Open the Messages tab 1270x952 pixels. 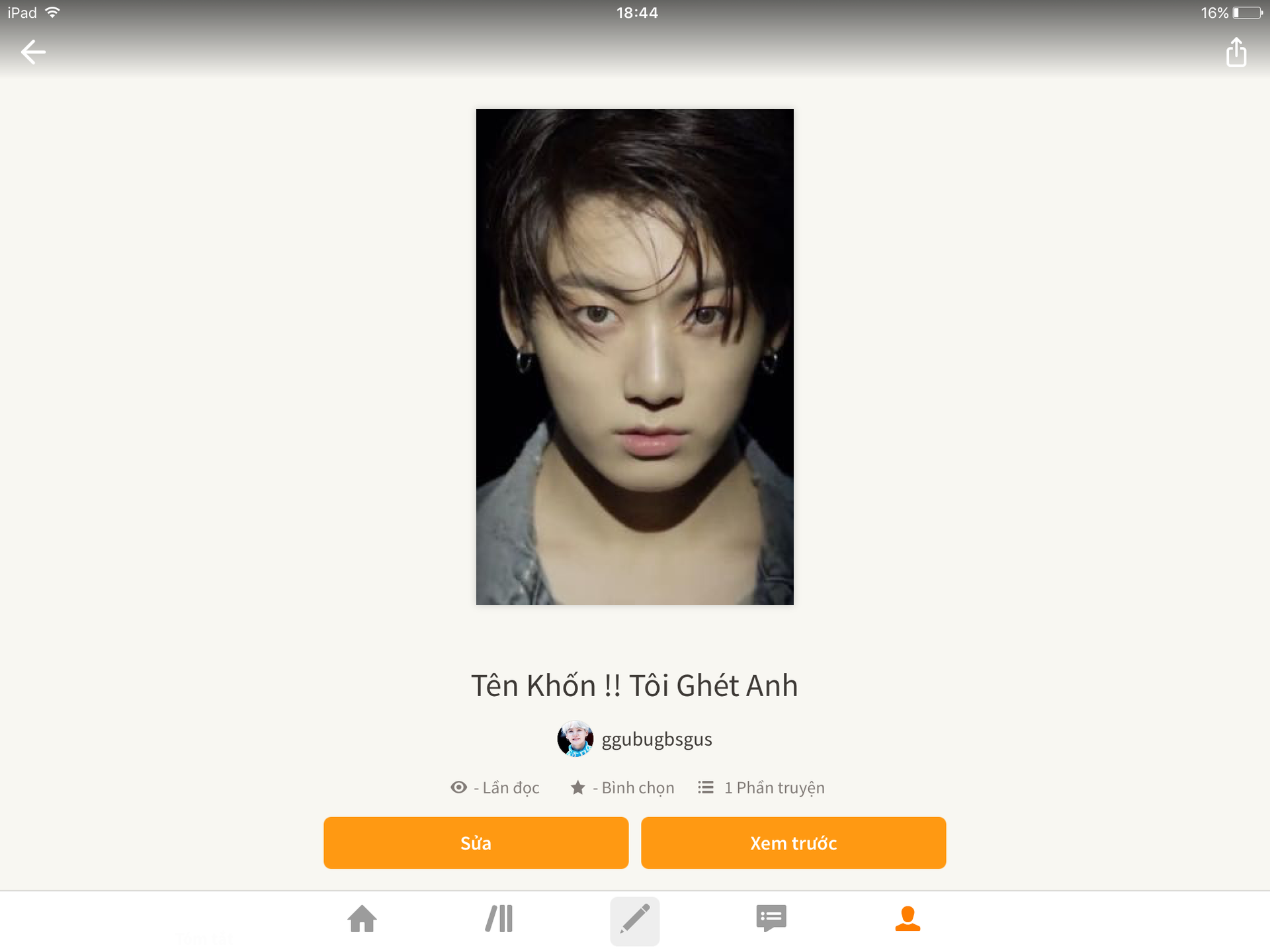[x=771, y=919]
